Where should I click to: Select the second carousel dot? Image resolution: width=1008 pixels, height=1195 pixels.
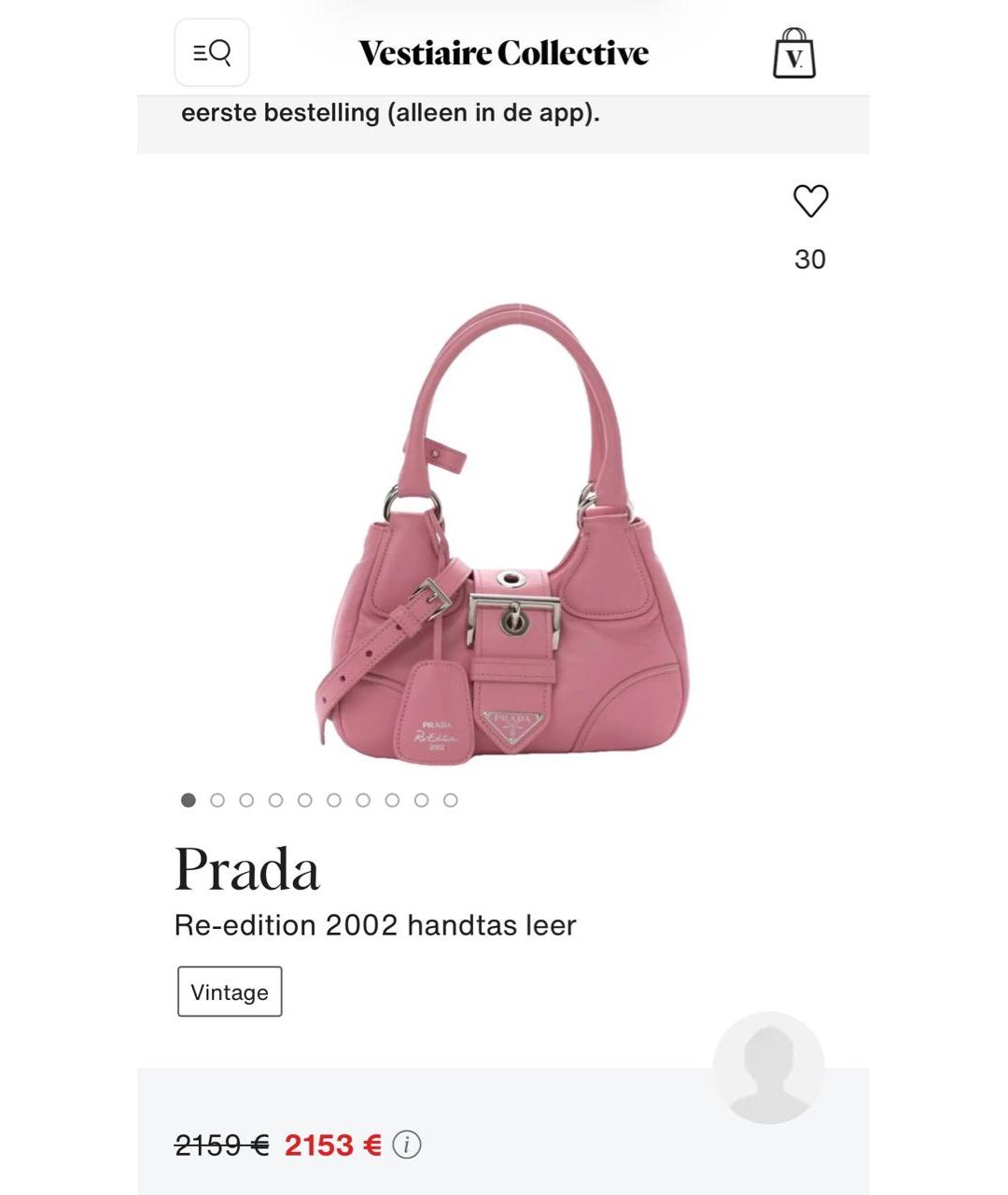pos(217,799)
